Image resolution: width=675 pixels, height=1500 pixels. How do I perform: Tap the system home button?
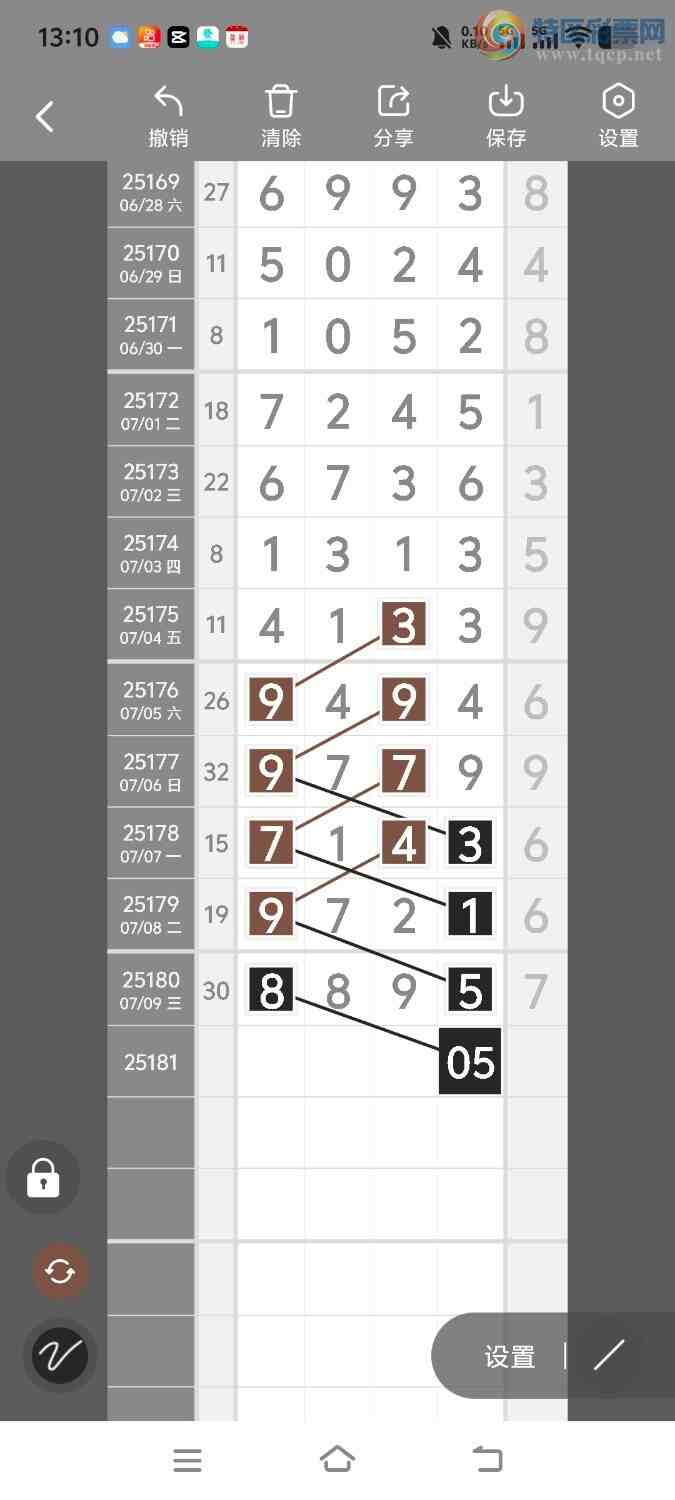tap(337, 1460)
